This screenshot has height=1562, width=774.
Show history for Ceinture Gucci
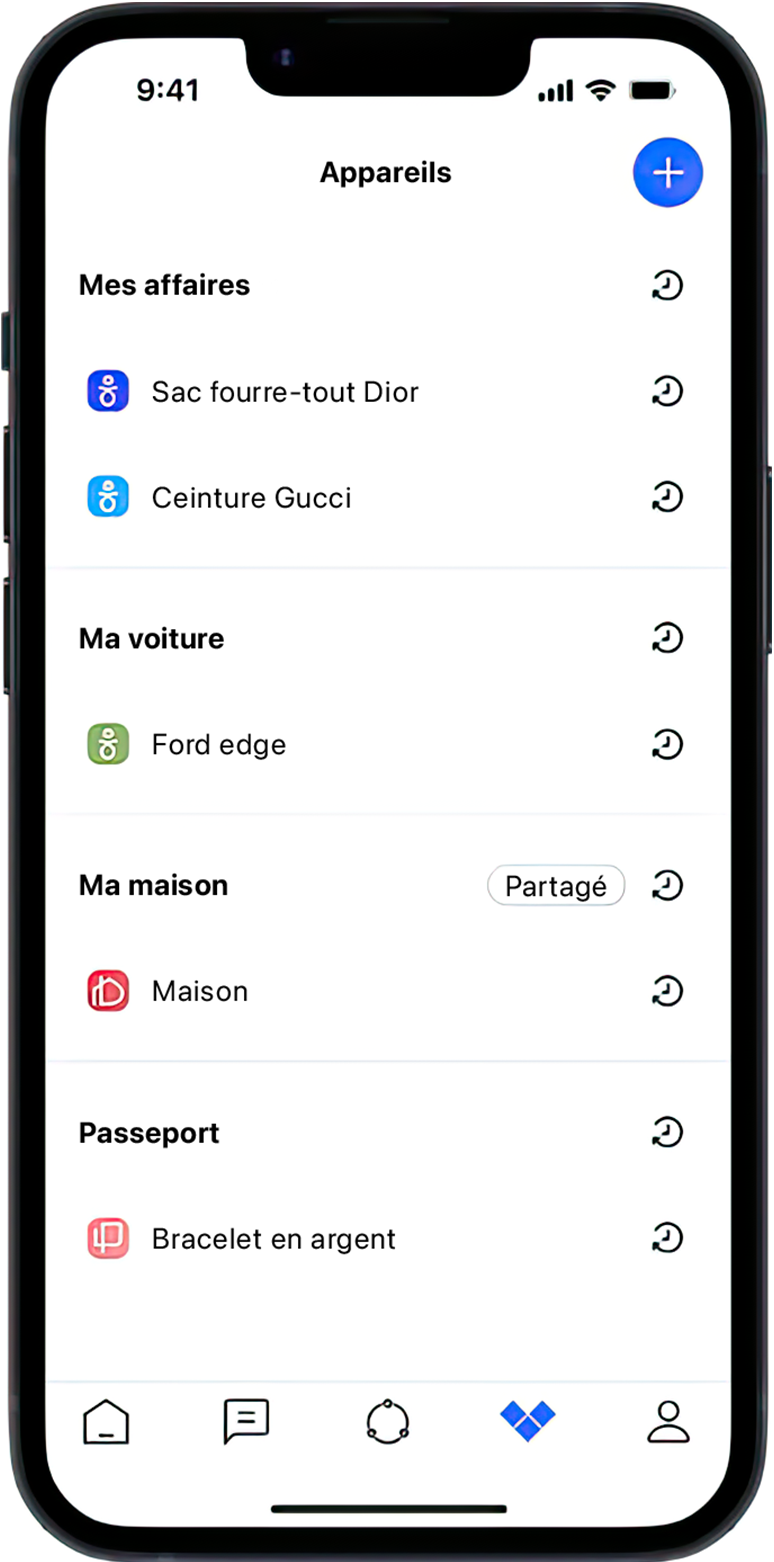pos(667,497)
